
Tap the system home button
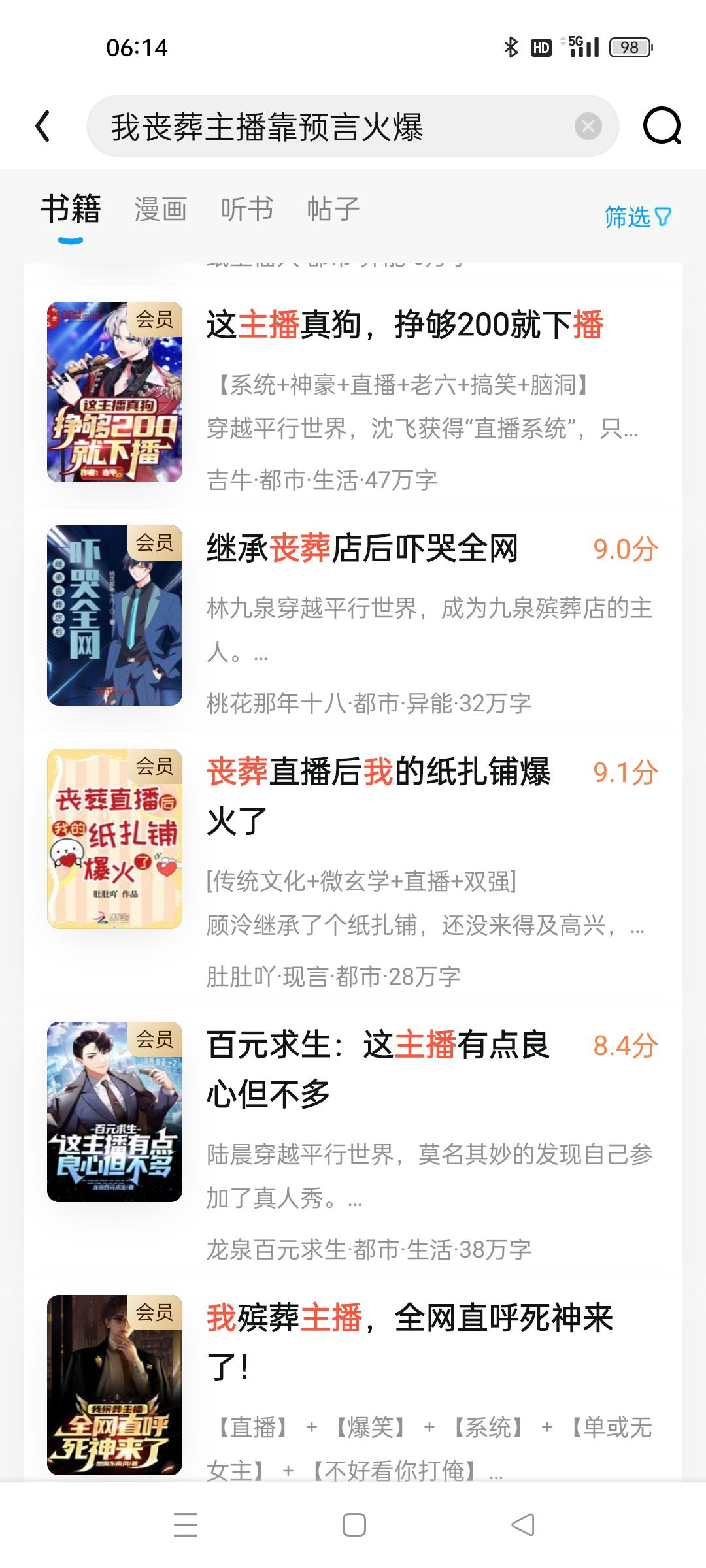click(x=354, y=1526)
